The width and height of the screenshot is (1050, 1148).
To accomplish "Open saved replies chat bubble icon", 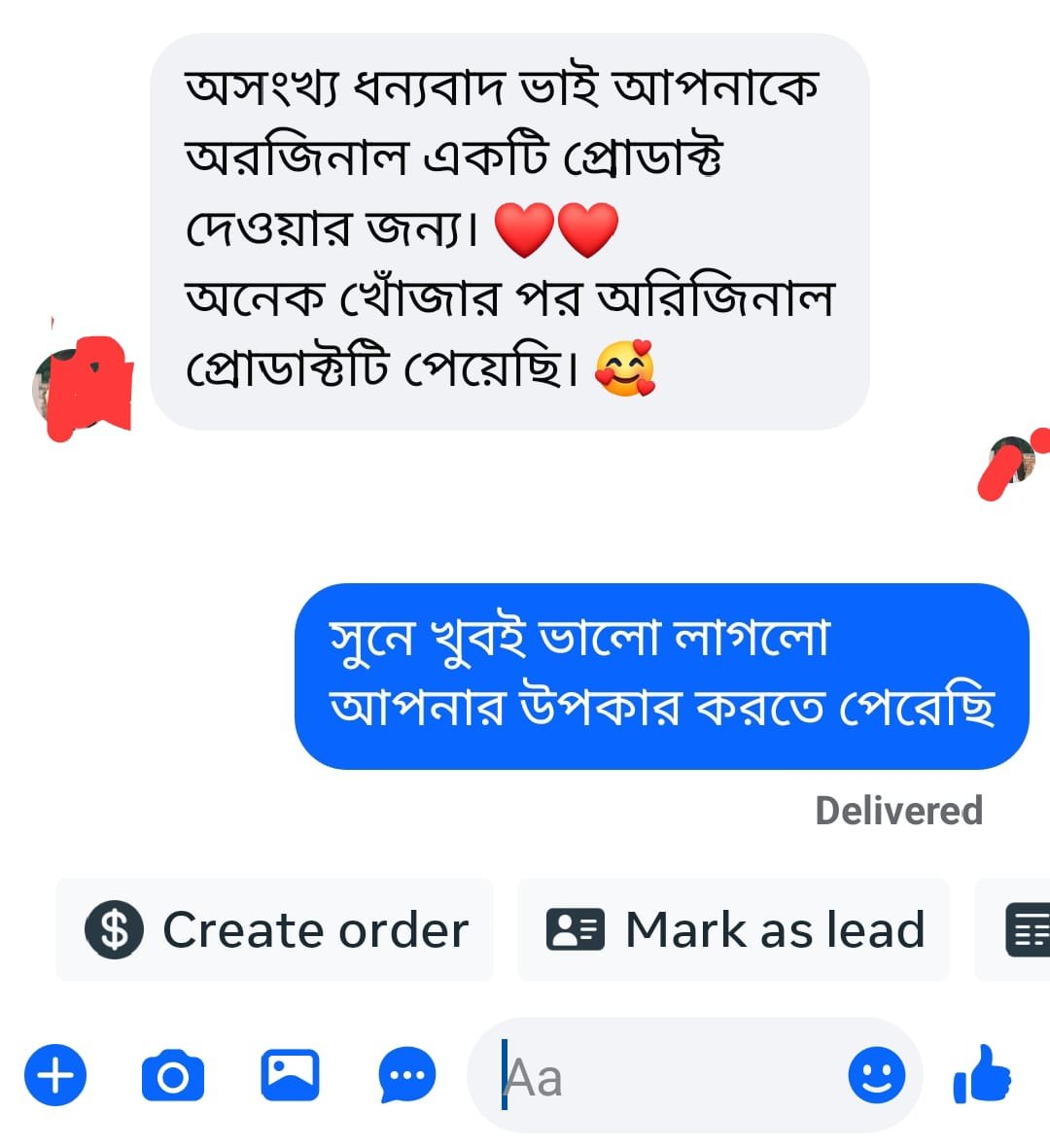I will [406, 1076].
